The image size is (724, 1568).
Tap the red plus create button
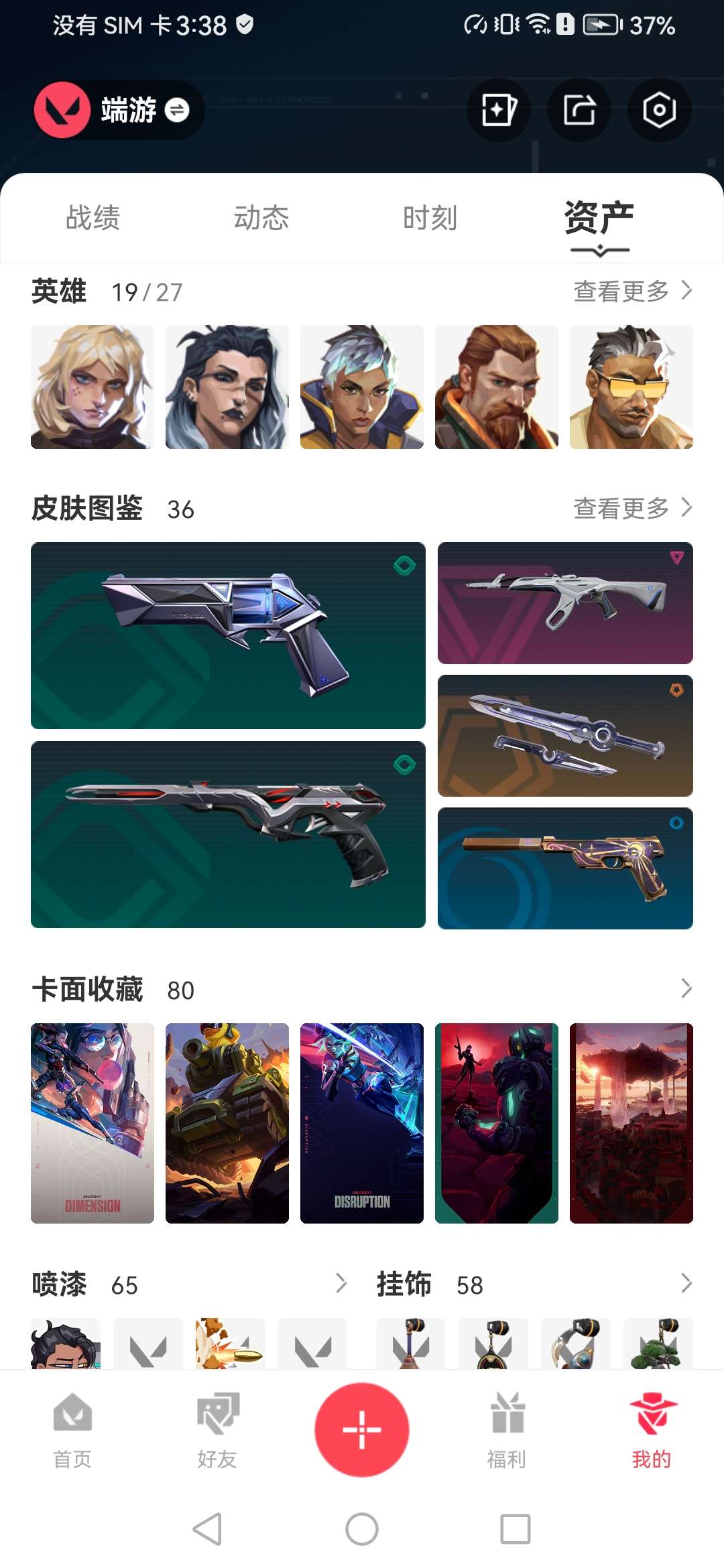pos(361,1429)
